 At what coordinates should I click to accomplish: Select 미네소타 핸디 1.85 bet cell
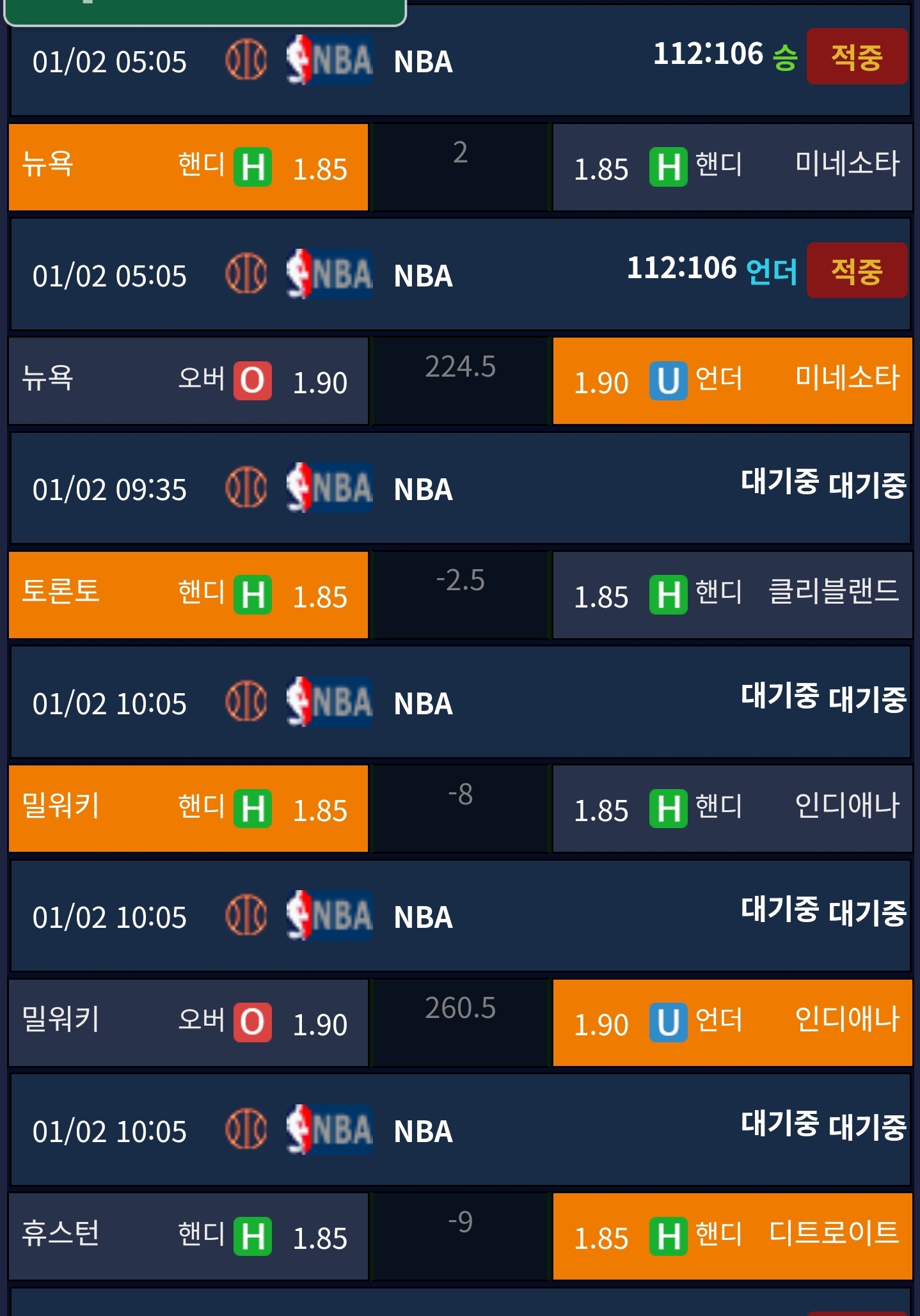pos(733,168)
